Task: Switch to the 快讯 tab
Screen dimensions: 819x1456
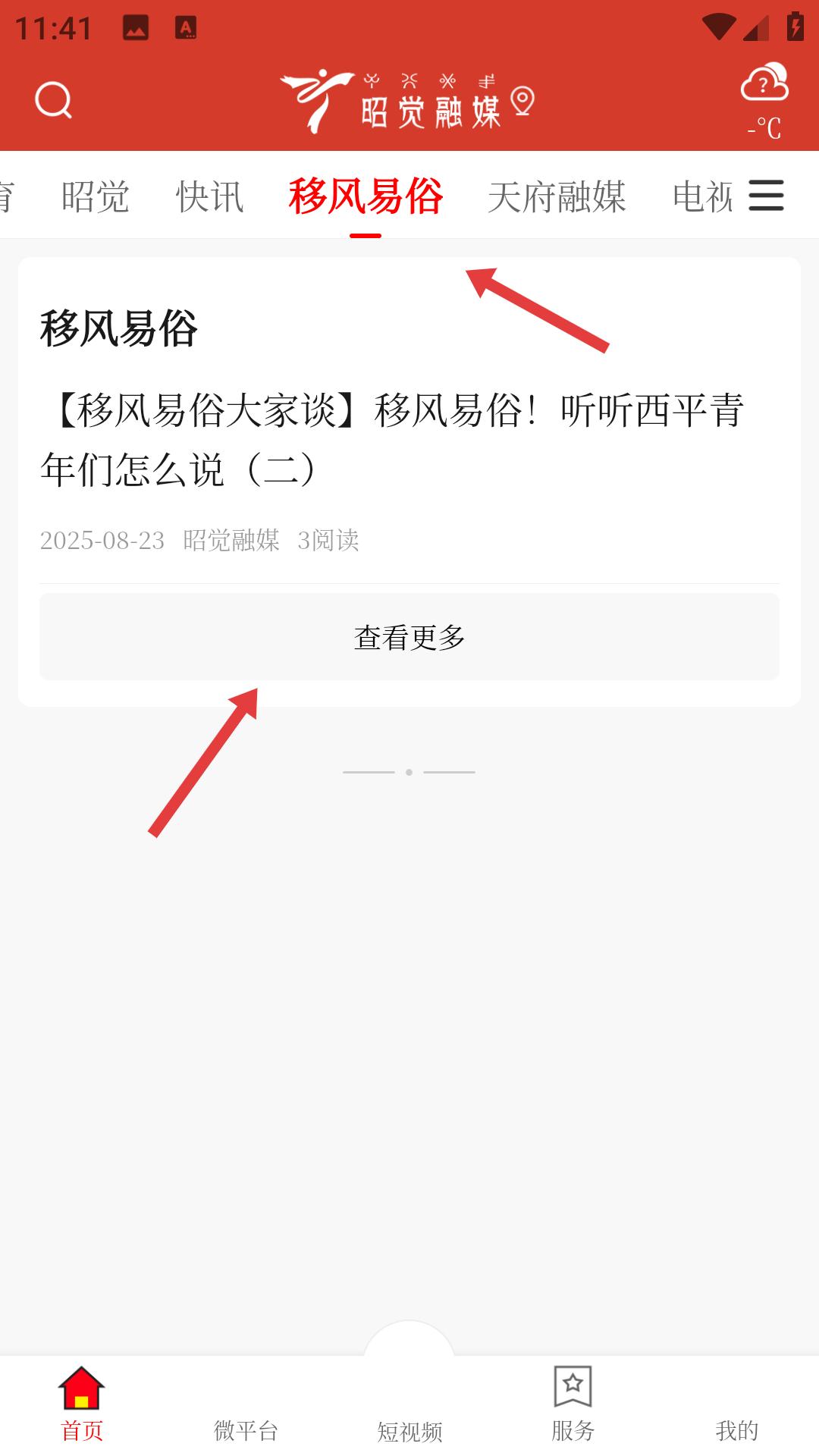Action: (210, 196)
